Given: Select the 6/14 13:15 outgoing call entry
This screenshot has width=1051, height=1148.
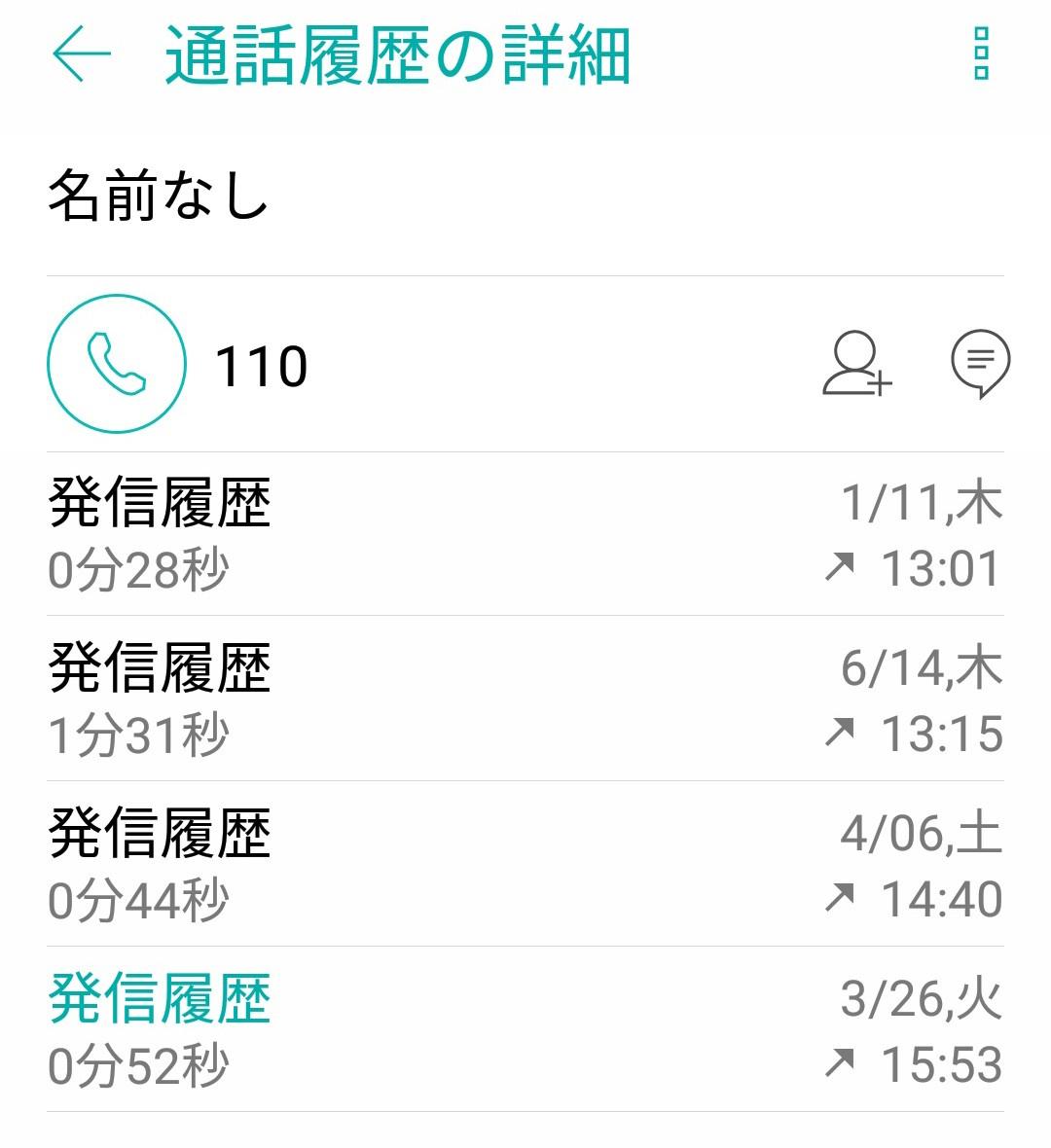Looking at the screenshot, I should [525, 699].
